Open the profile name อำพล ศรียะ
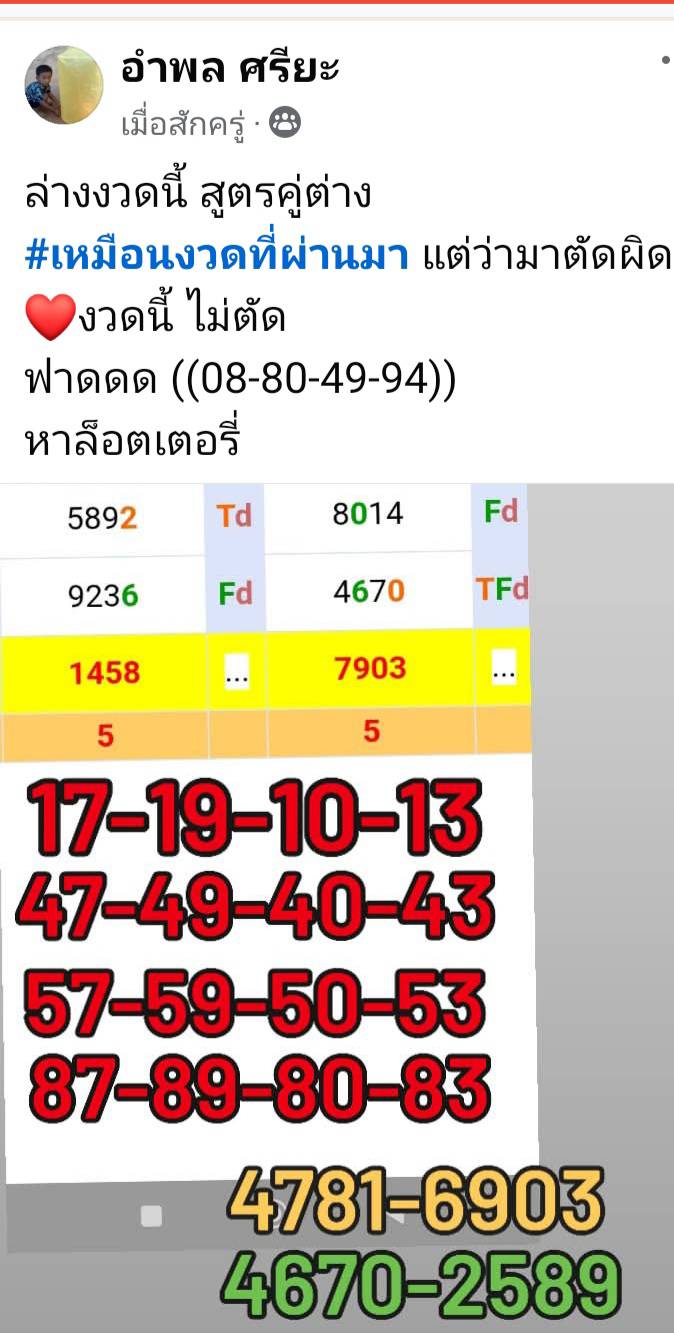 click(231, 68)
